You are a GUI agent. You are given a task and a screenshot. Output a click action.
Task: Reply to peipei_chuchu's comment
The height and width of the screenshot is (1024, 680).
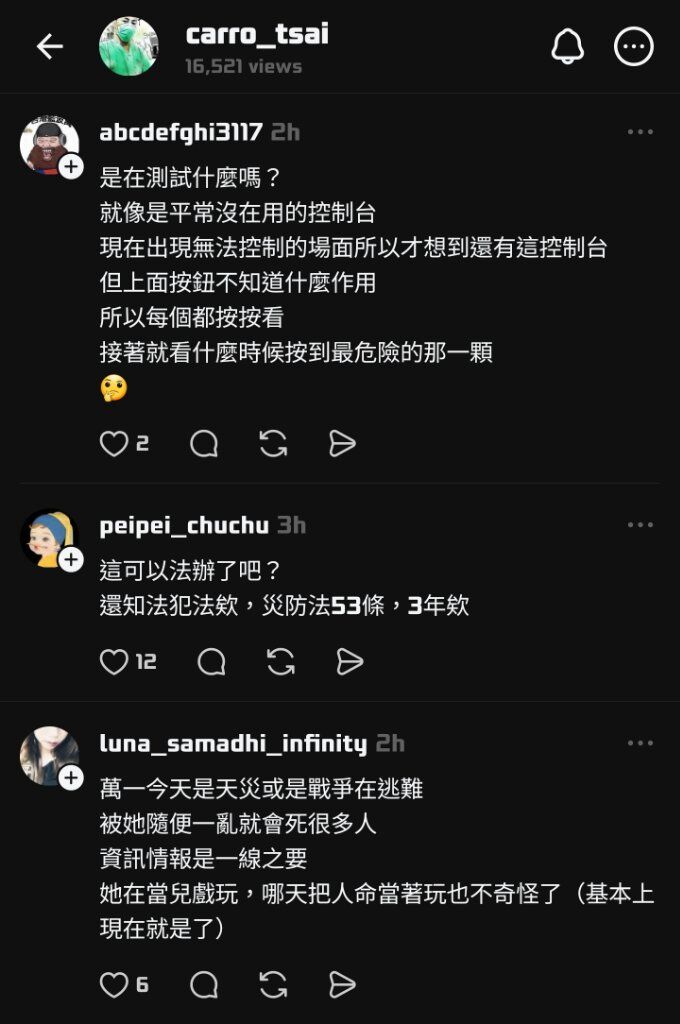(211, 662)
